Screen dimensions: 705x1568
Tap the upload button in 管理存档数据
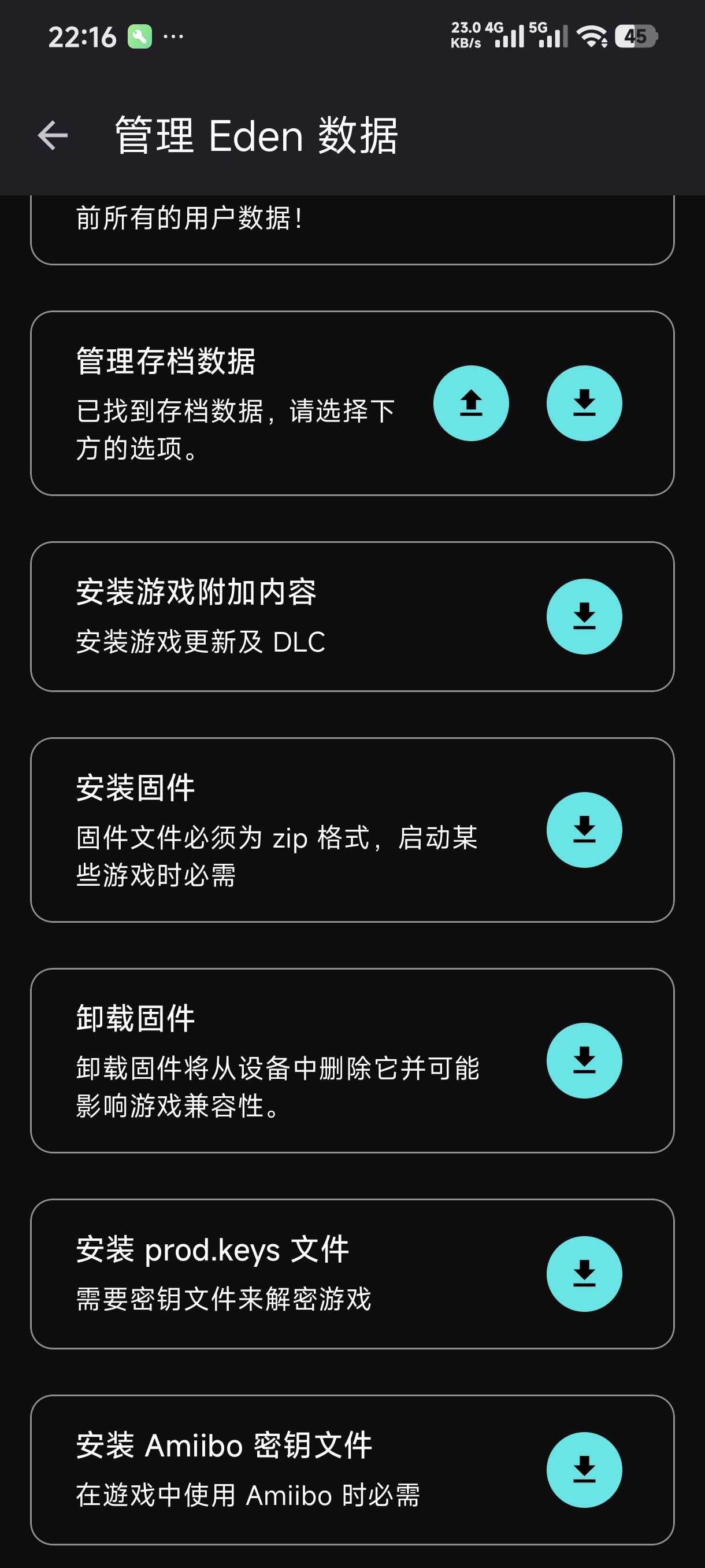tap(471, 403)
